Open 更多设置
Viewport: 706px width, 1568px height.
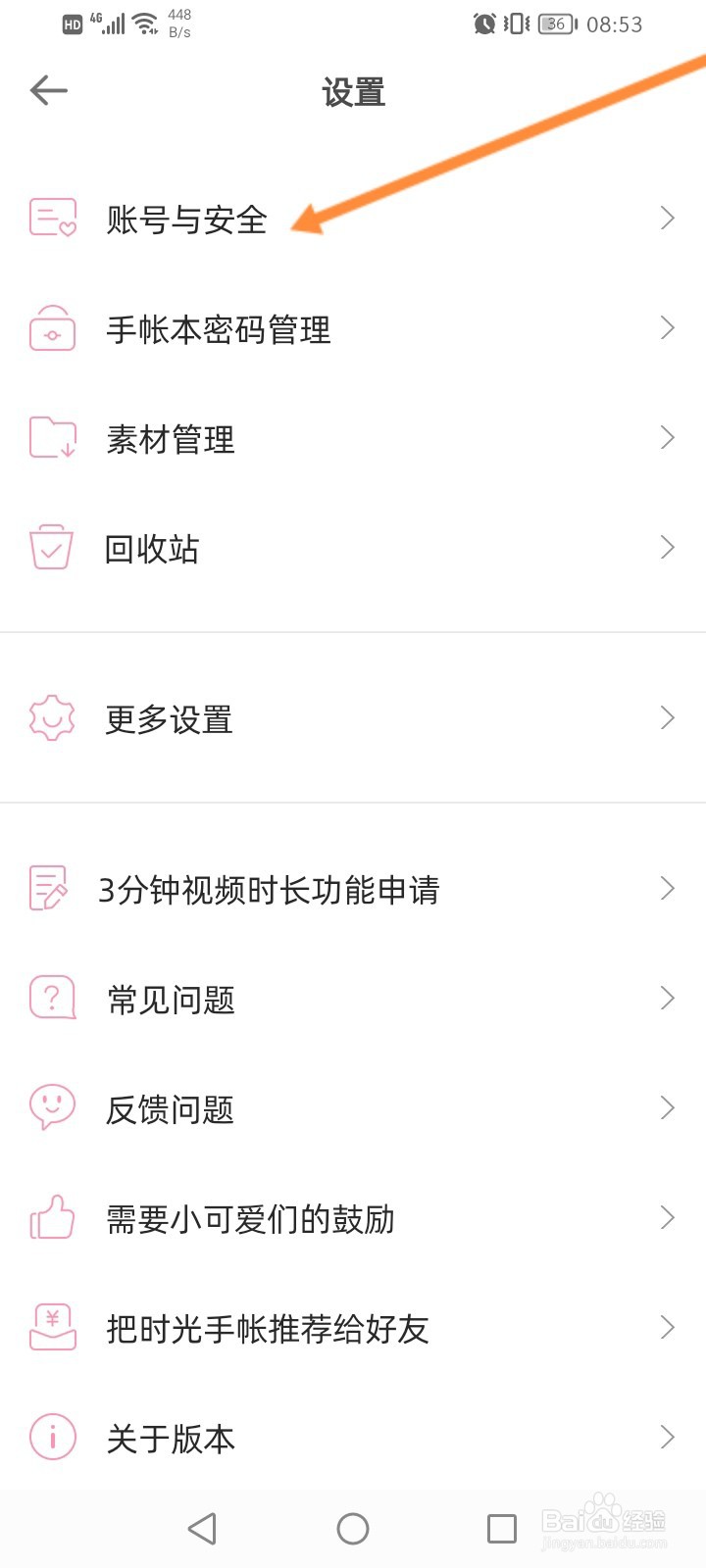[169, 719]
